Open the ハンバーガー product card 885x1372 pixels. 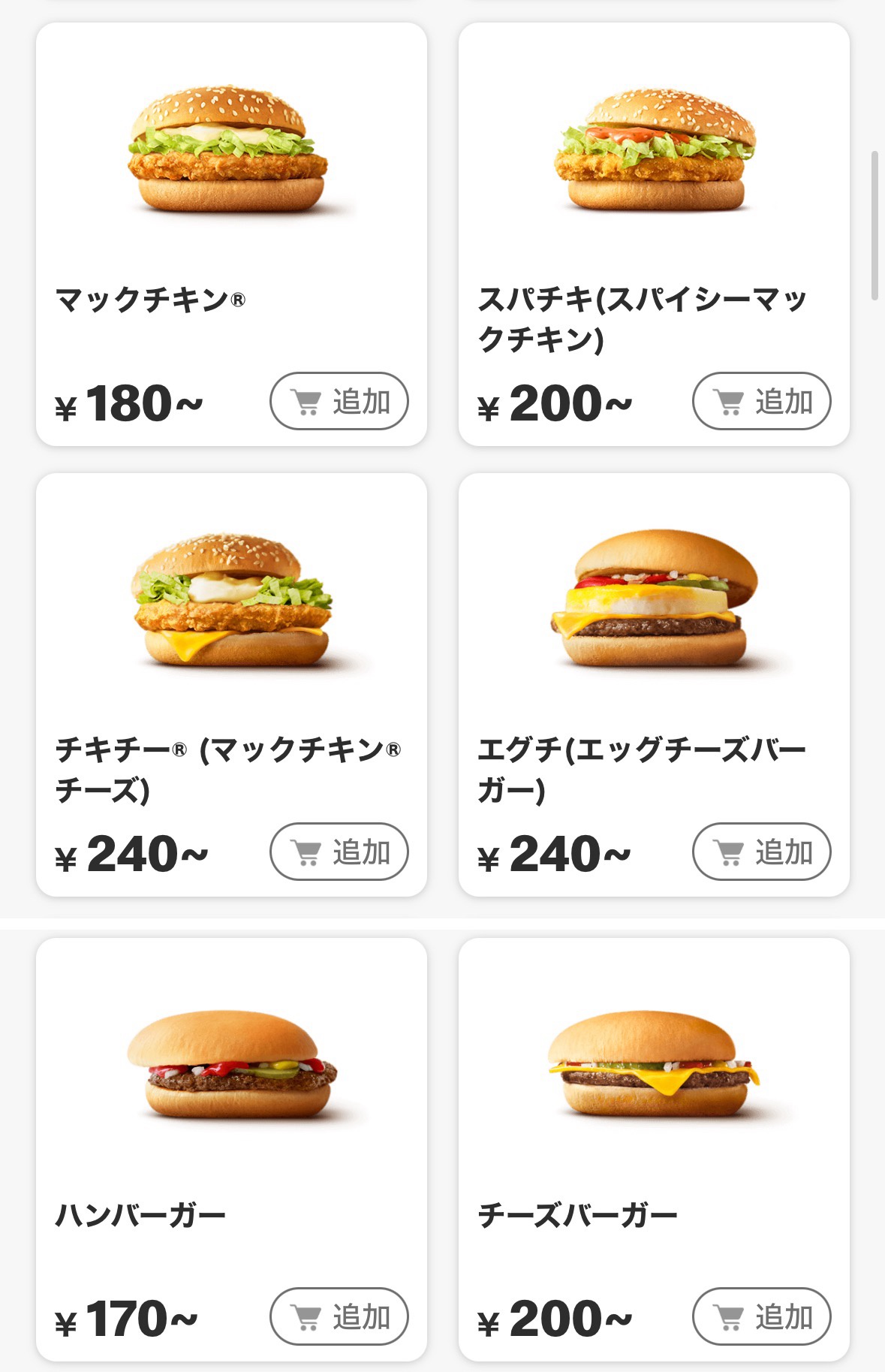pos(229,1066)
